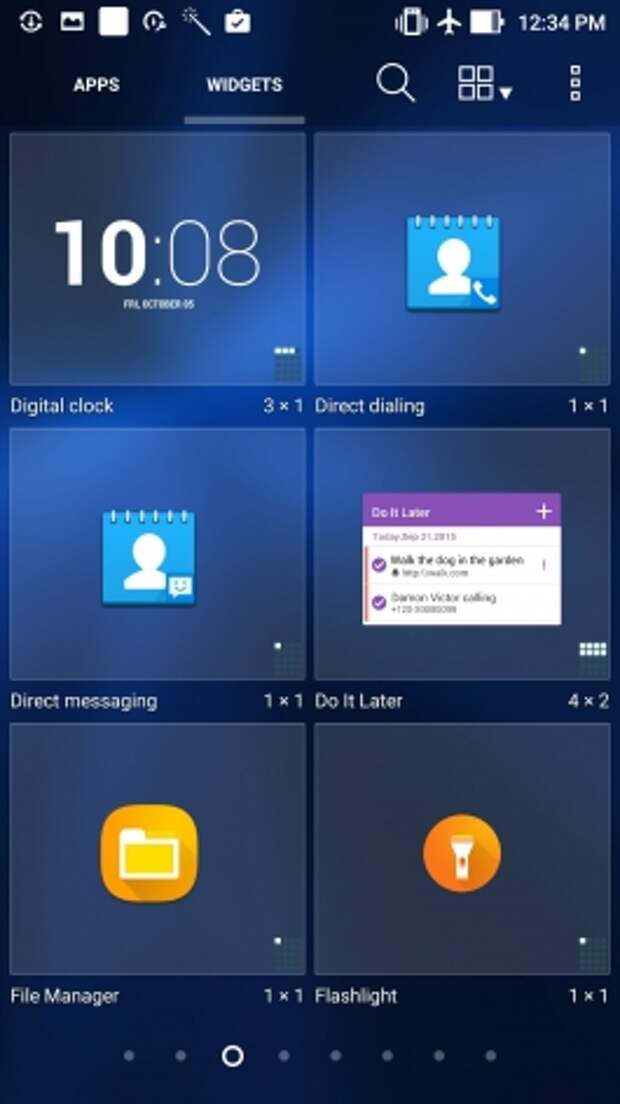The height and width of the screenshot is (1104, 620).
Task: Open the search magnifier icon
Action: click(x=395, y=84)
